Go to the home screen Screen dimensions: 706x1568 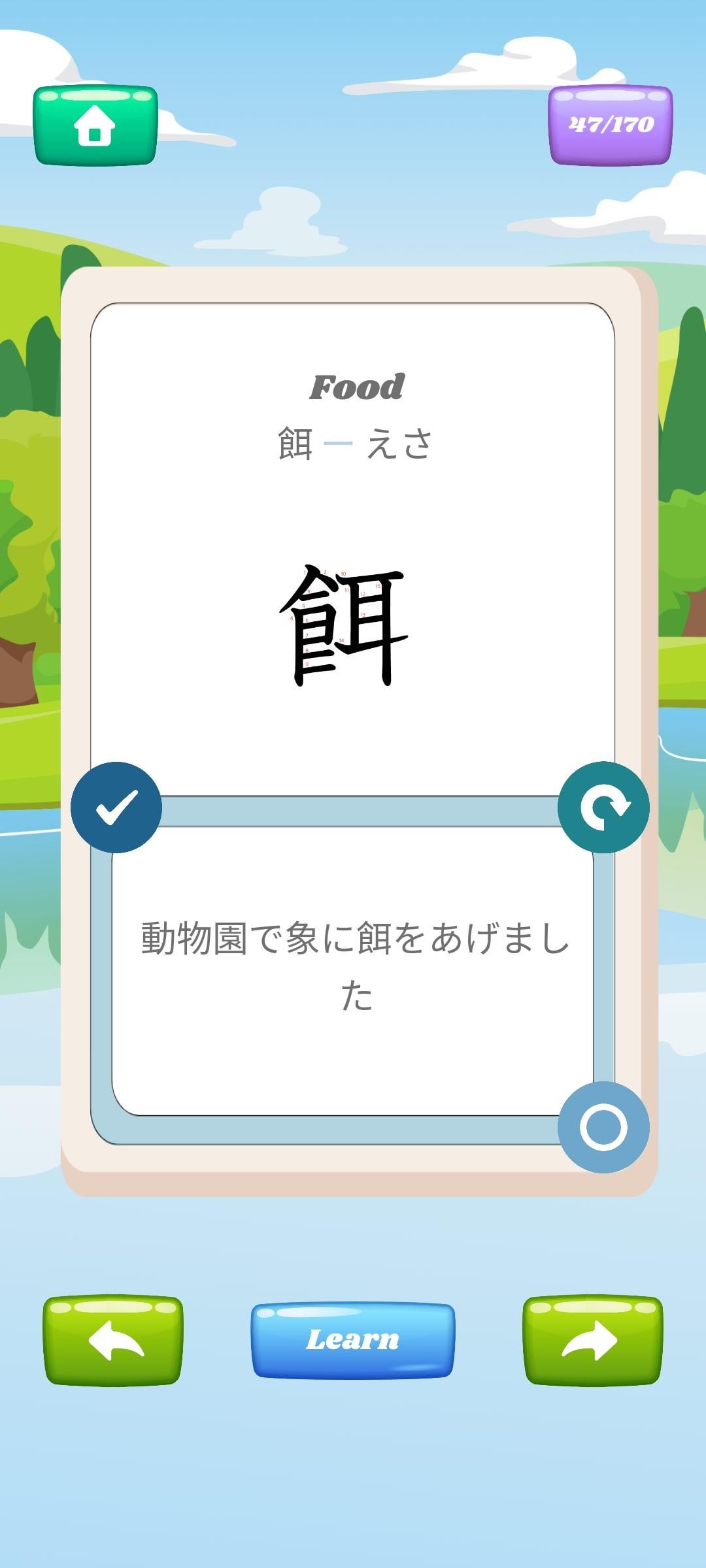pos(95,125)
